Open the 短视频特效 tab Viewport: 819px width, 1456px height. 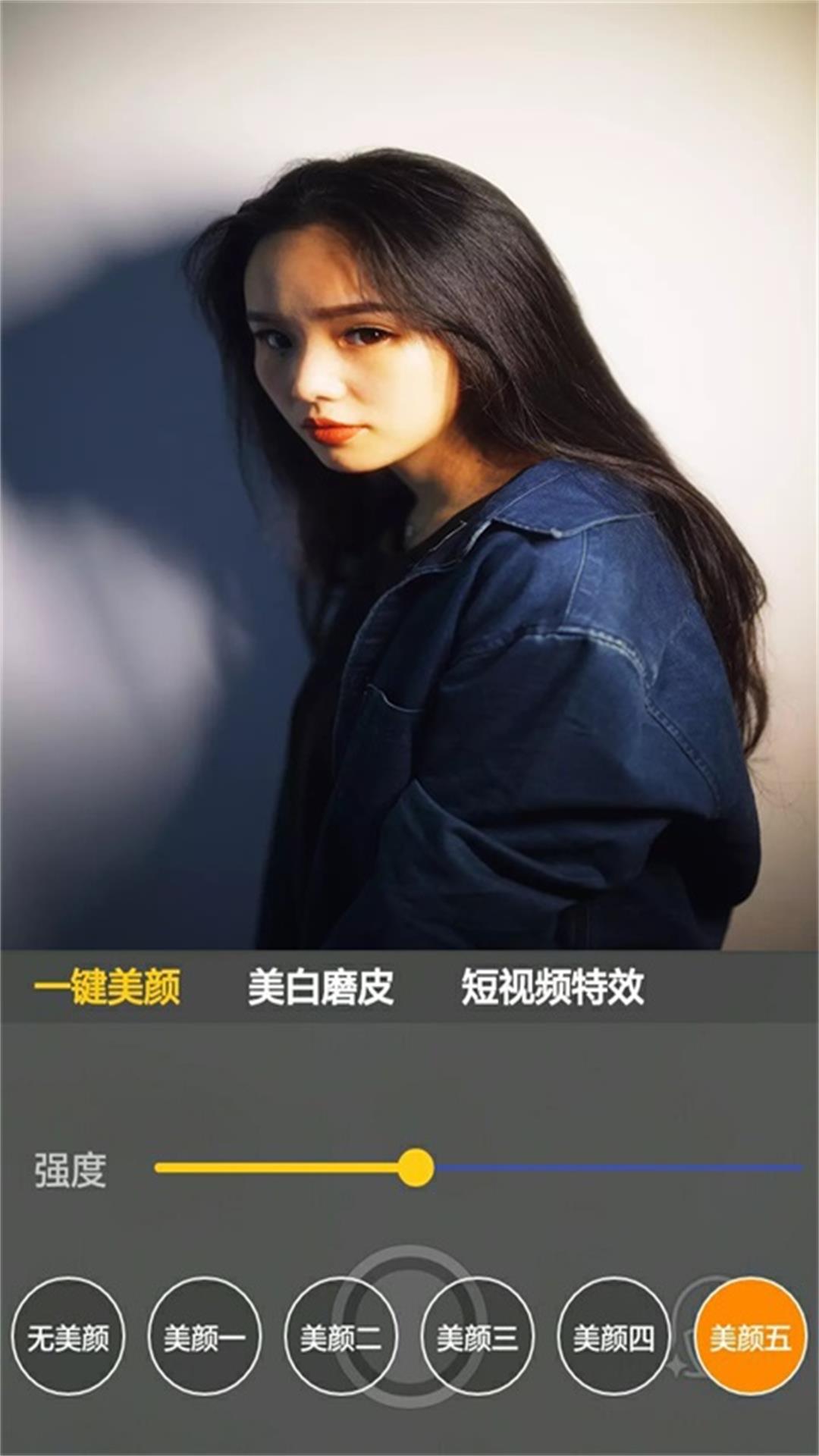tap(552, 987)
